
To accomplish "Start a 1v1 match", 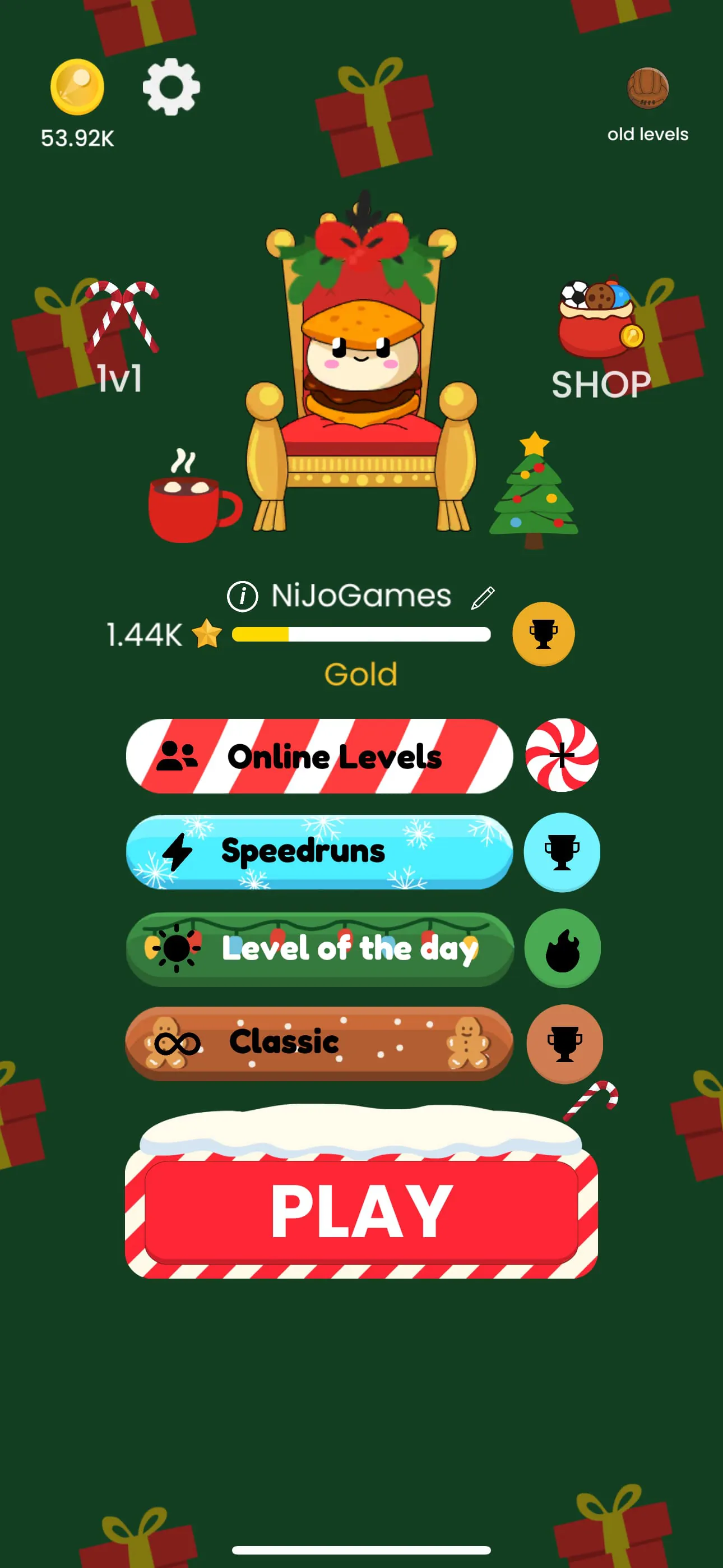I will pyautogui.click(x=121, y=341).
